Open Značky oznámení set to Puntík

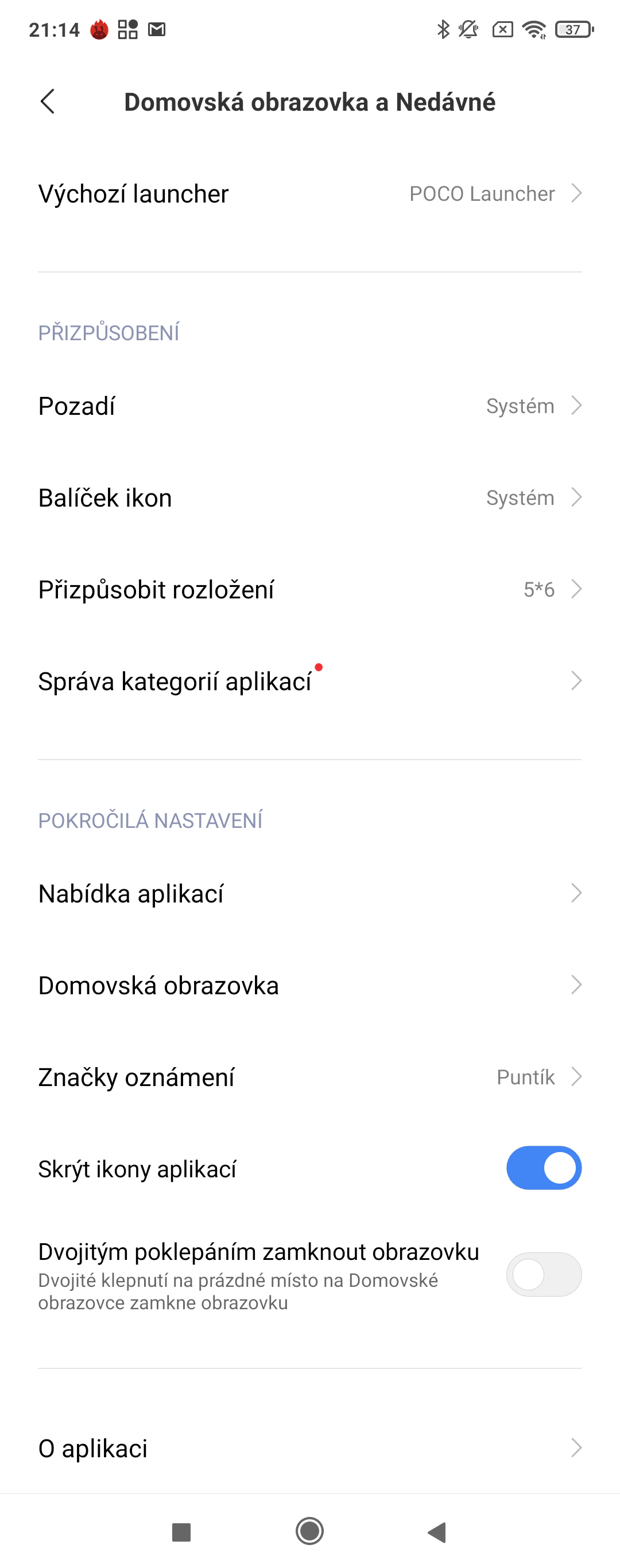pyautogui.click(x=310, y=1077)
